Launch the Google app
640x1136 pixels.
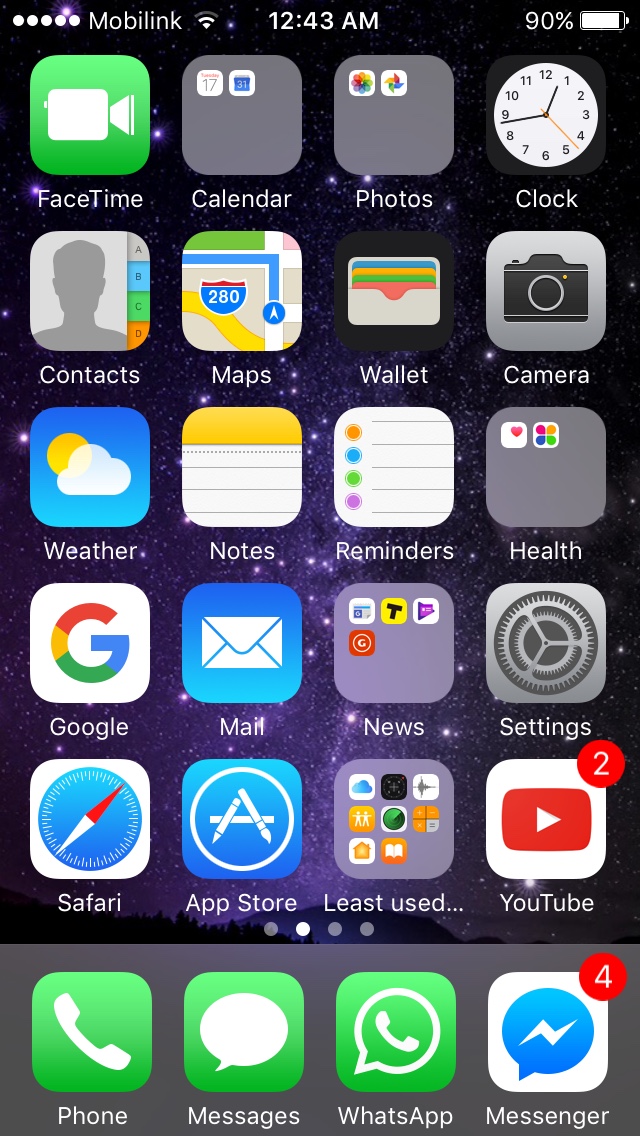click(90, 643)
